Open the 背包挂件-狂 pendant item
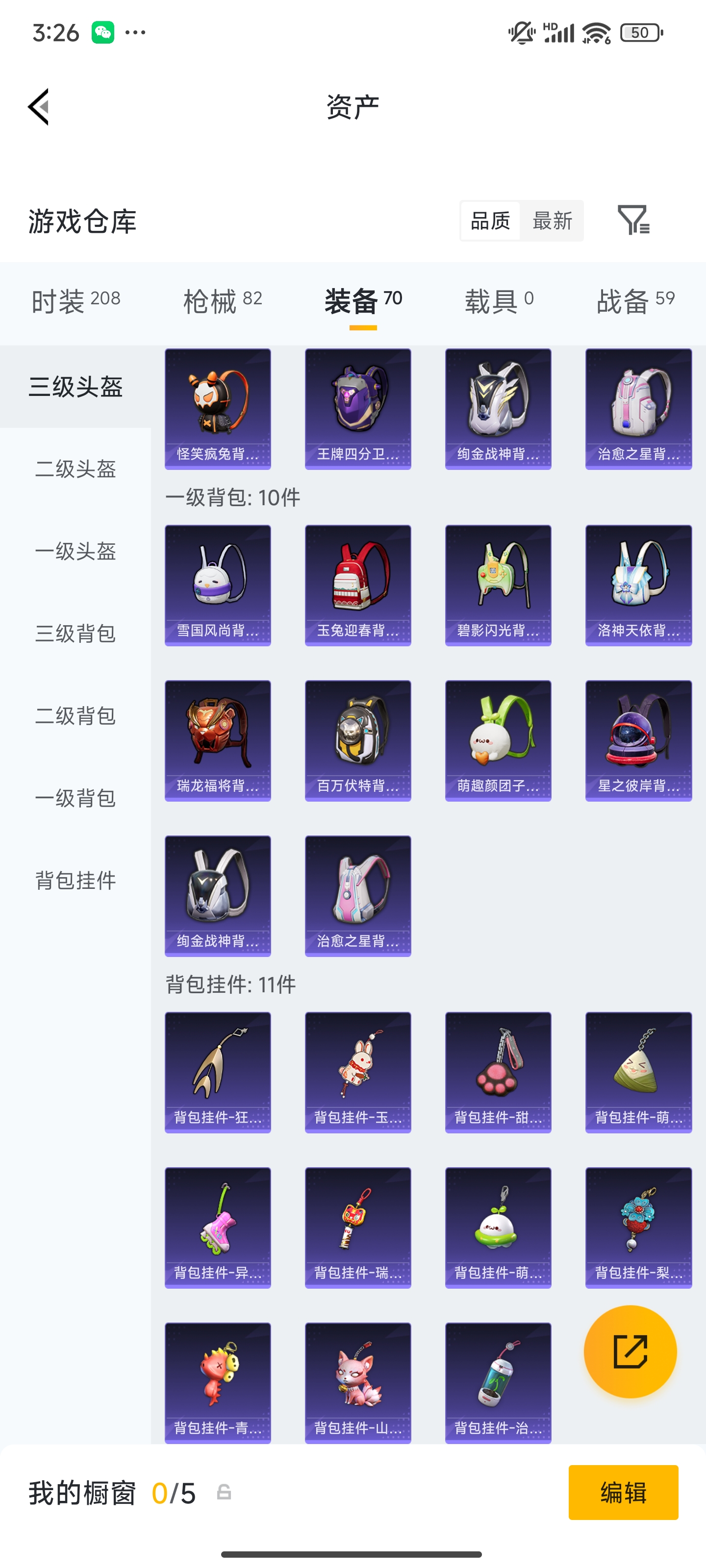The width and height of the screenshot is (706, 1568). pos(218,1072)
